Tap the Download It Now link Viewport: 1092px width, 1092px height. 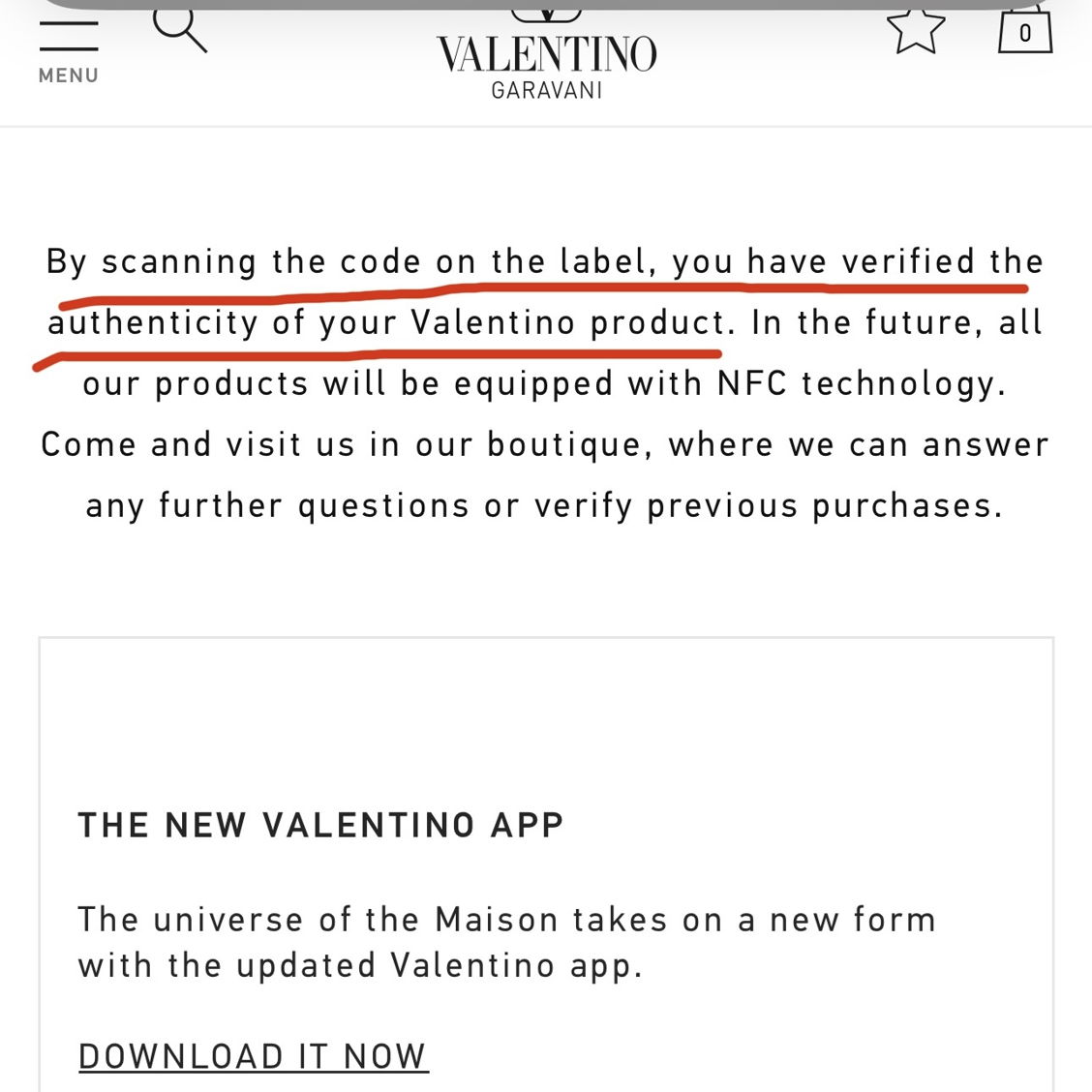pos(252,1056)
